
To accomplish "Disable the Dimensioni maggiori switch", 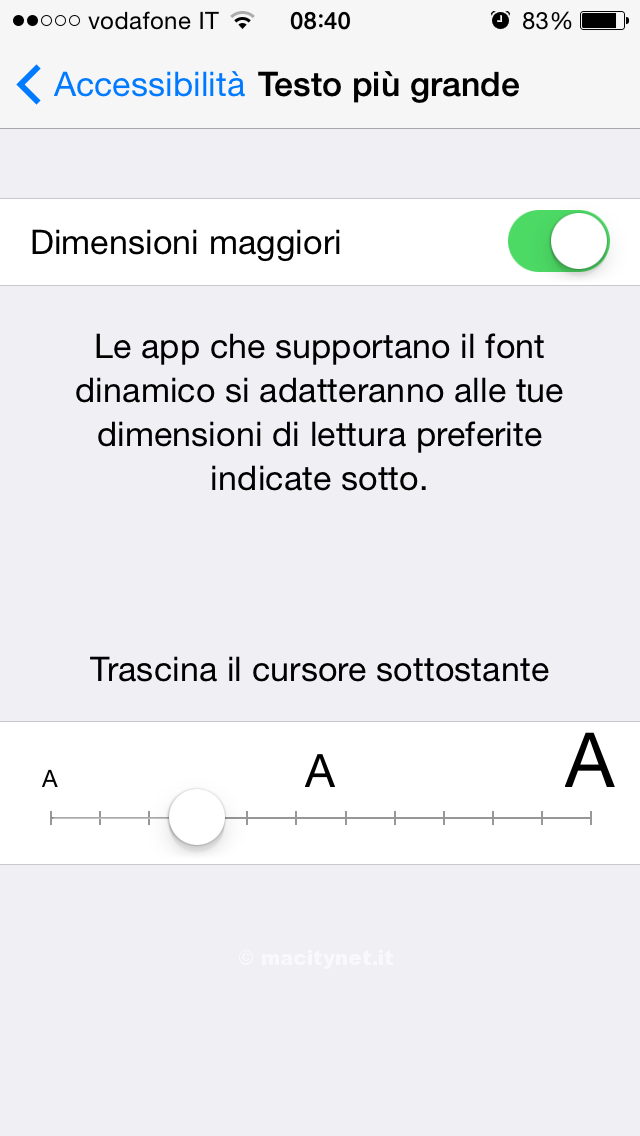I will 558,242.
